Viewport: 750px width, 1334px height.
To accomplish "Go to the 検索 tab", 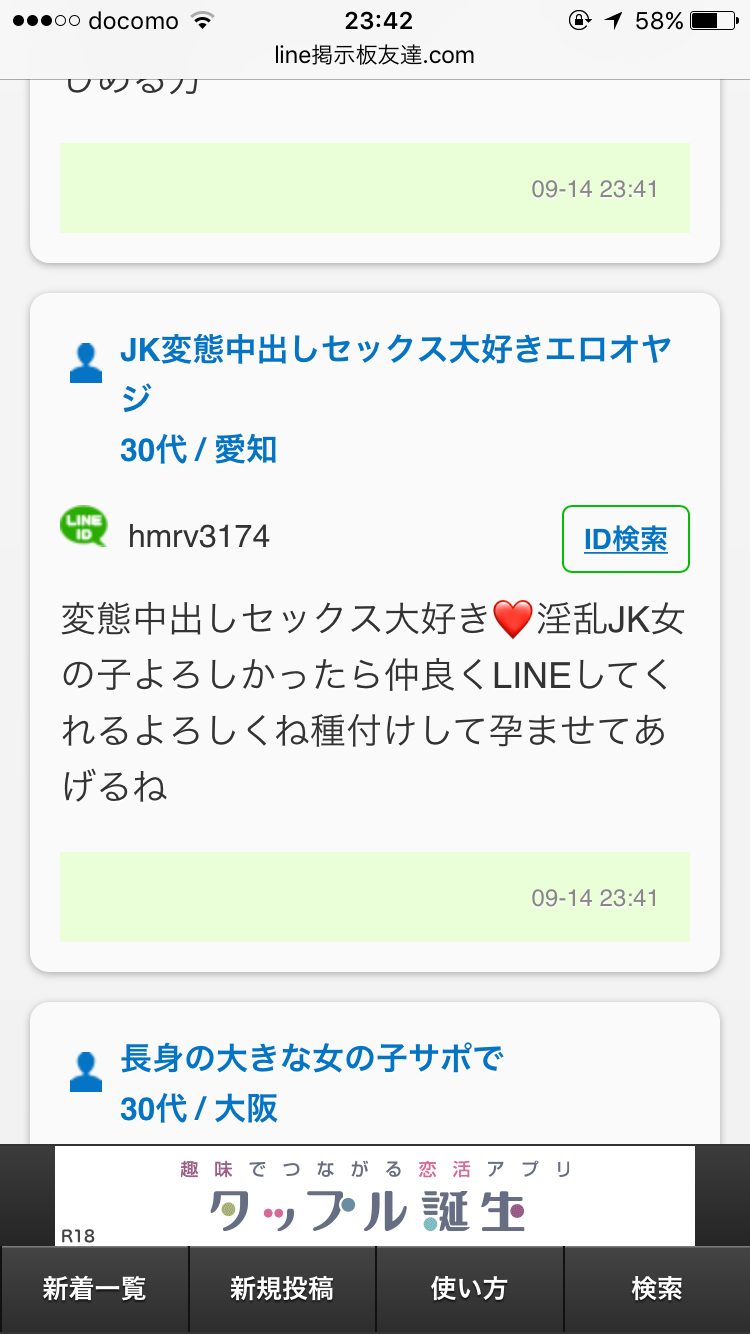I will (x=657, y=1290).
